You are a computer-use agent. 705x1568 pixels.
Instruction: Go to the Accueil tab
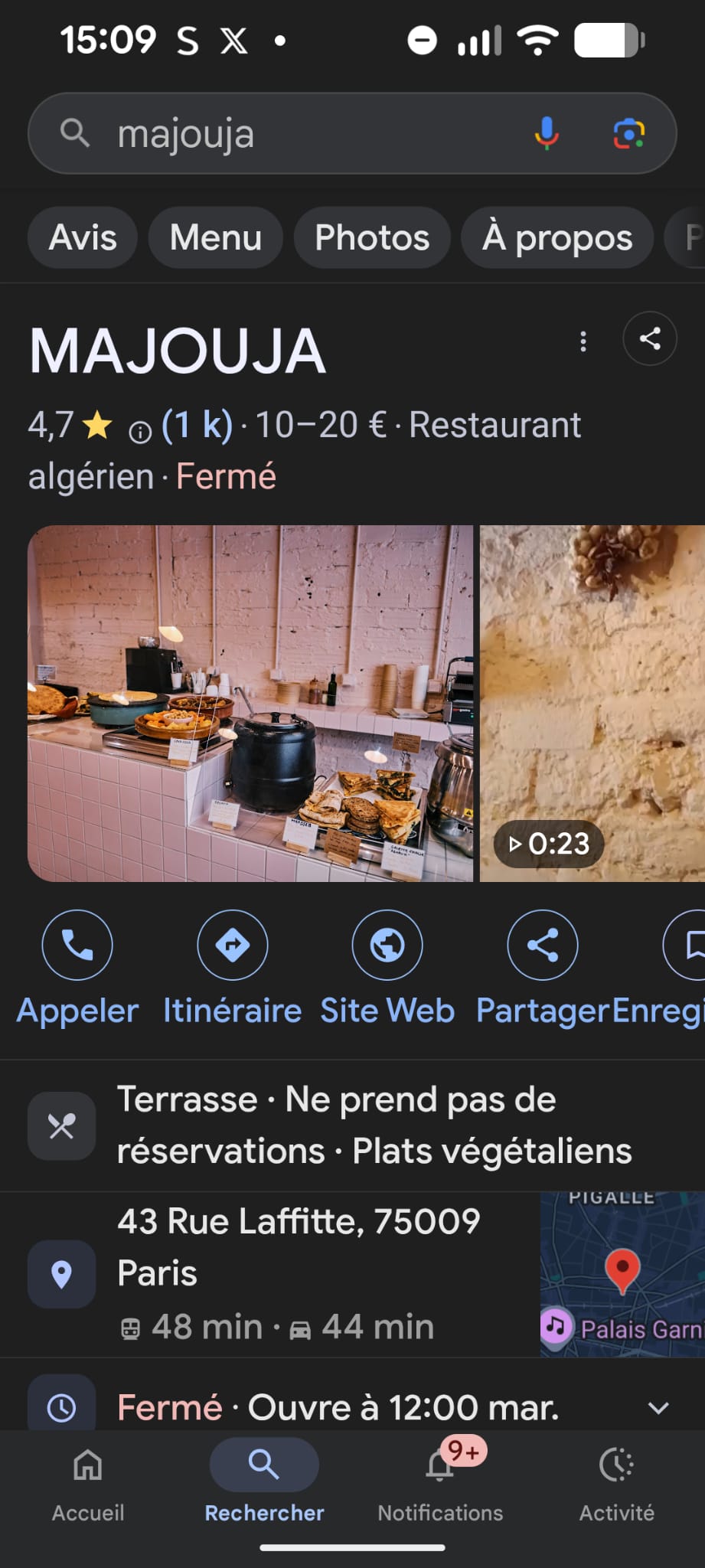(x=88, y=1481)
